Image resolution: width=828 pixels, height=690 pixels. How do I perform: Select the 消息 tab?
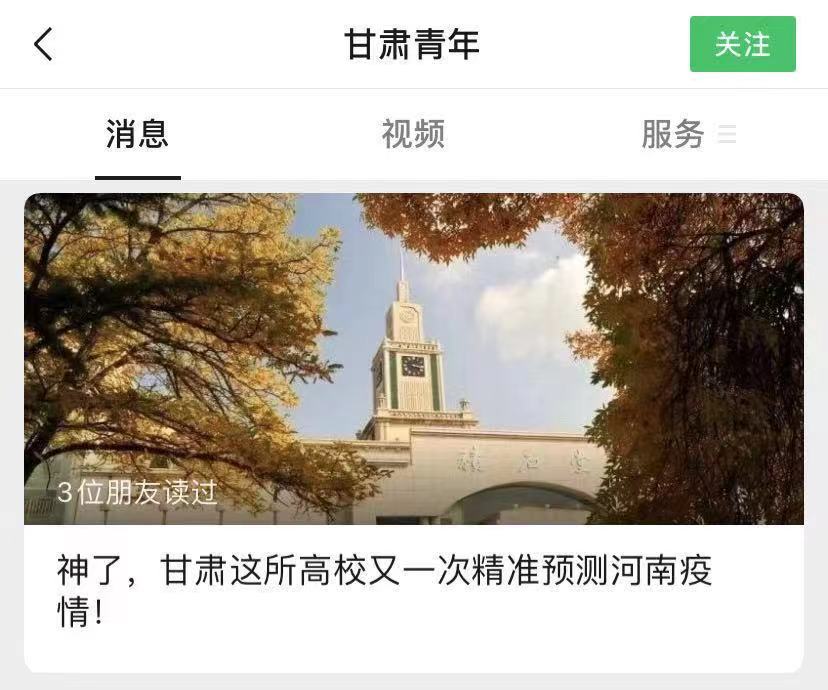[x=137, y=134]
